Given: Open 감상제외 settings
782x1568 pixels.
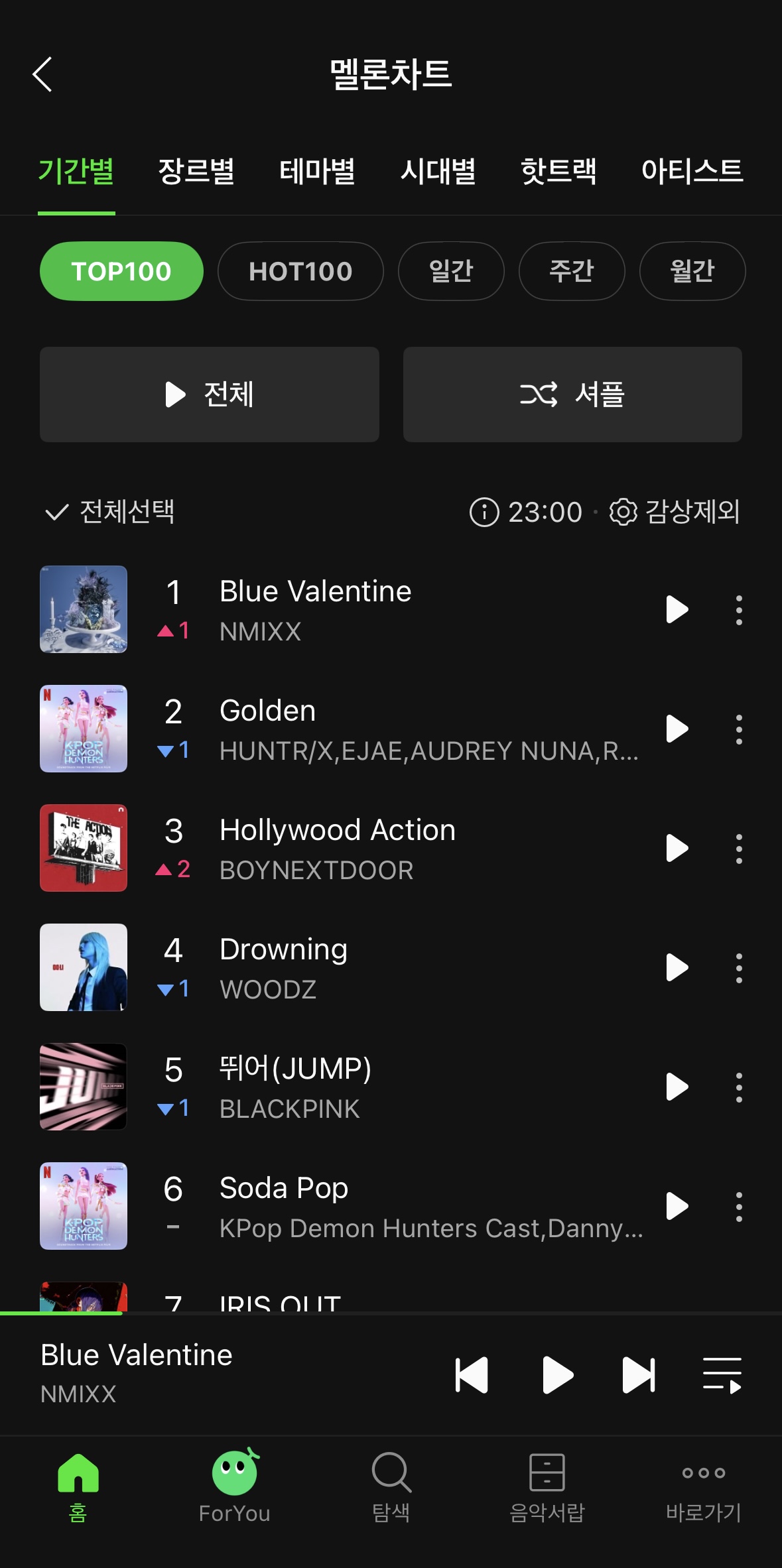Looking at the screenshot, I should [675, 511].
